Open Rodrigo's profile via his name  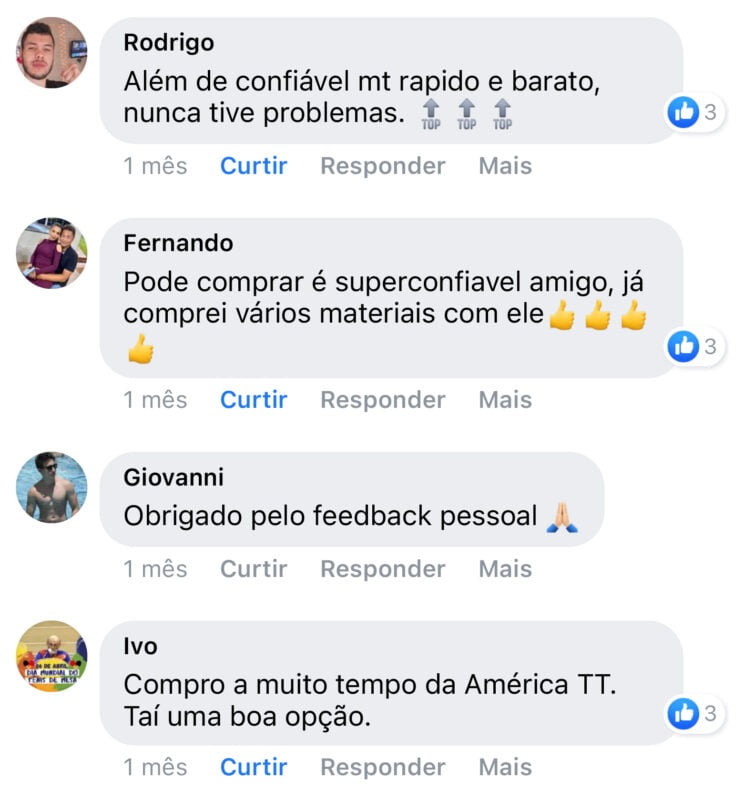(x=168, y=43)
